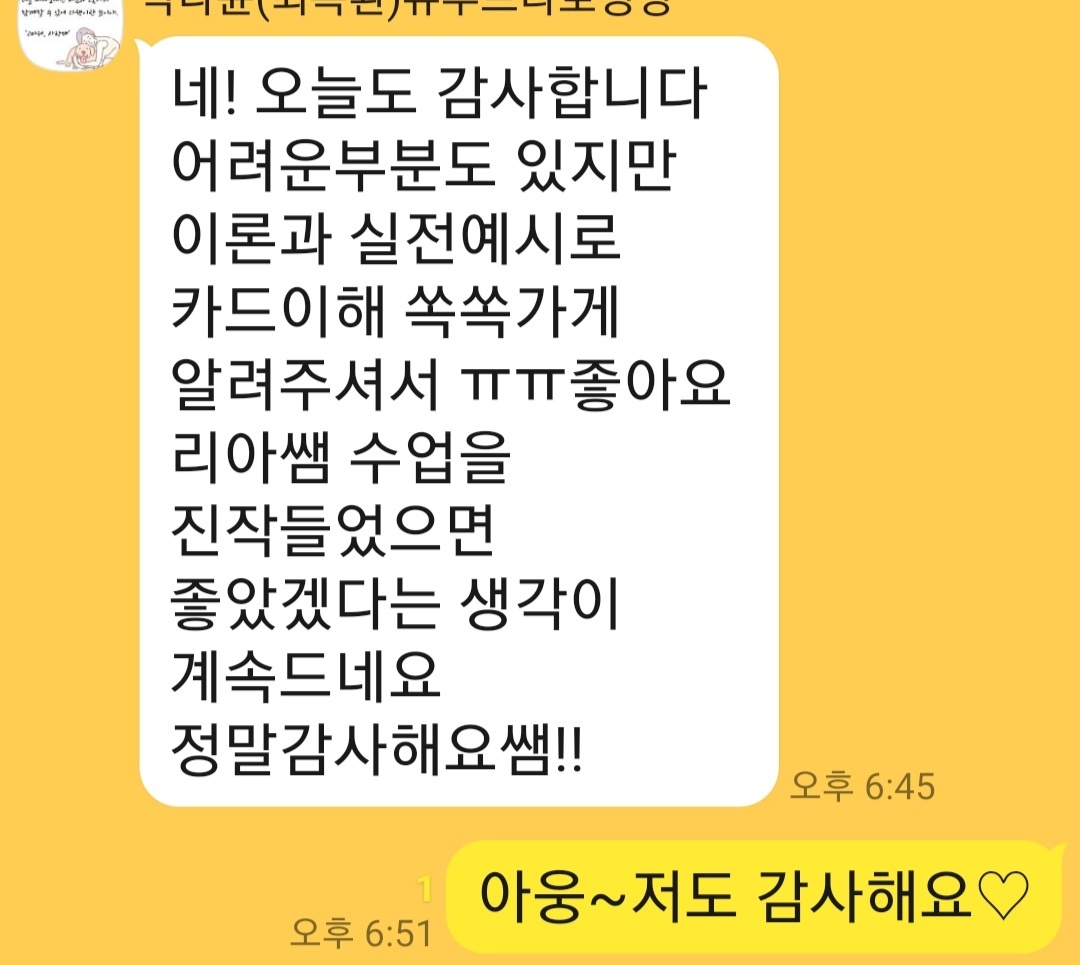Open the sender's profile picture

point(70,33)
